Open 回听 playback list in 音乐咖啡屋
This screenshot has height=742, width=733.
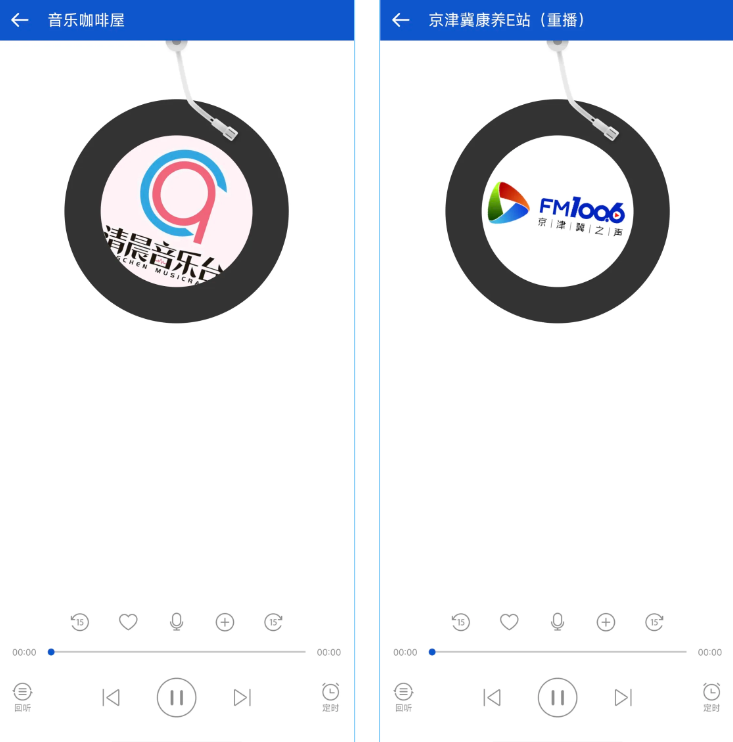22,696
